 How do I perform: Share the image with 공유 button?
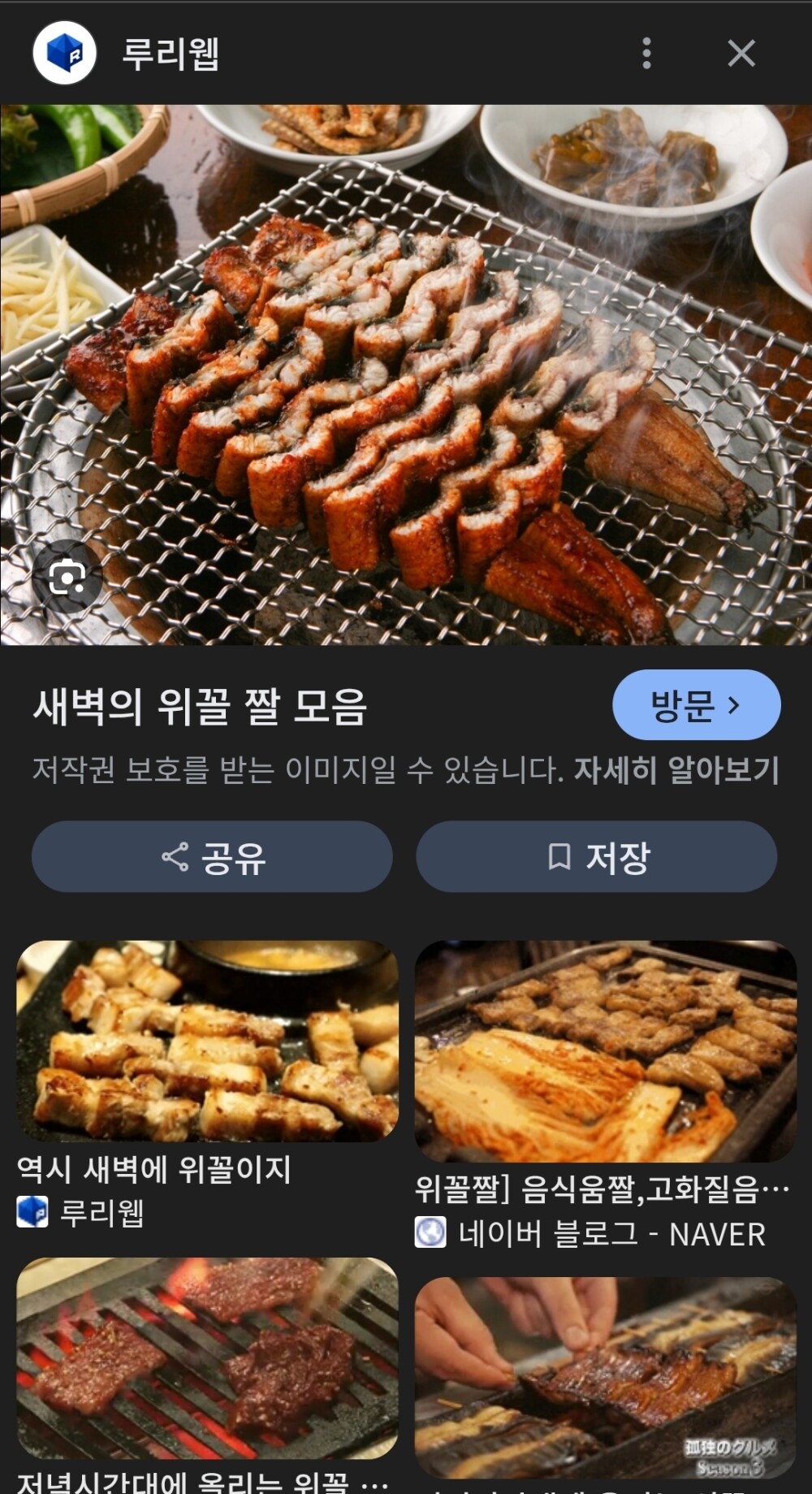pyautogui.click(x=212, y=857)
